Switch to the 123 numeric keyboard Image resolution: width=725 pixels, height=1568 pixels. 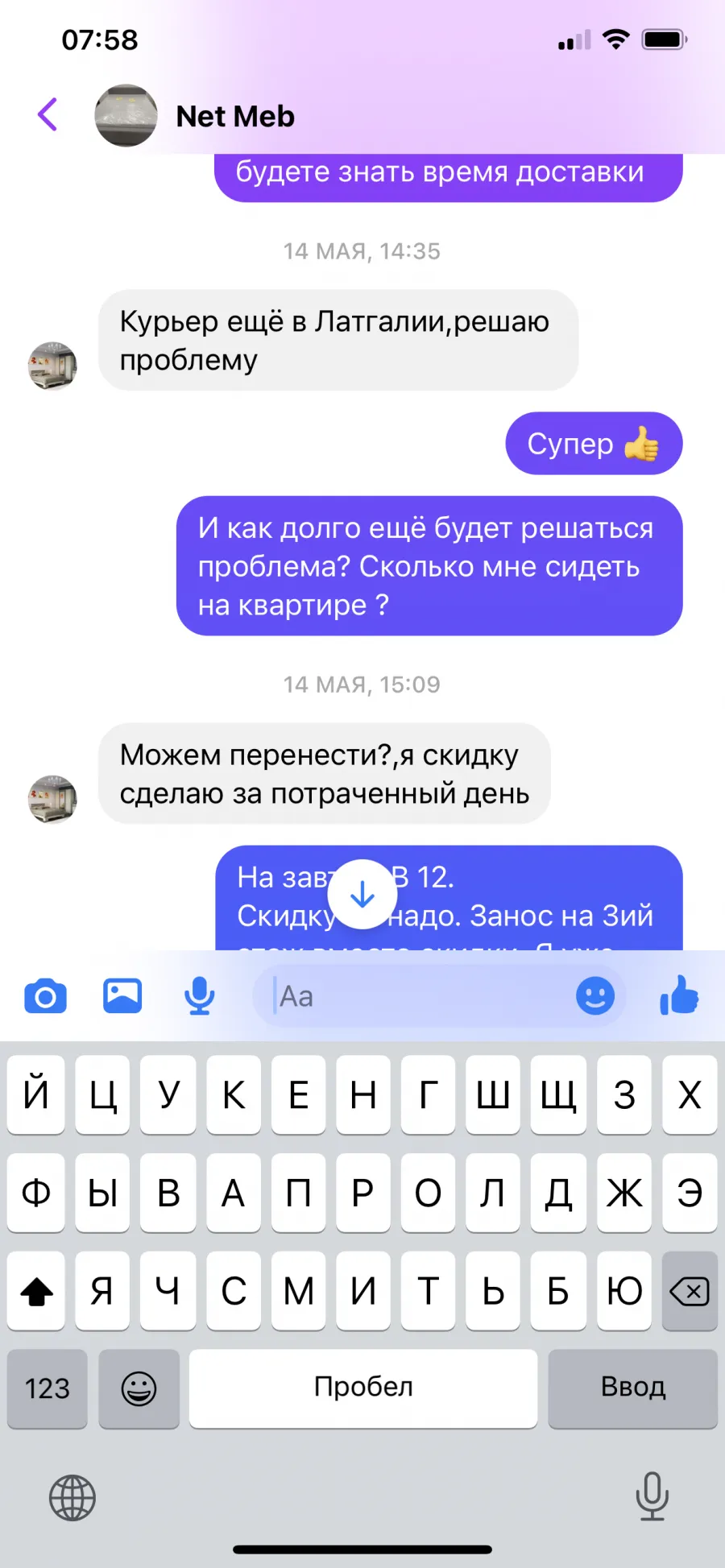47,1388
